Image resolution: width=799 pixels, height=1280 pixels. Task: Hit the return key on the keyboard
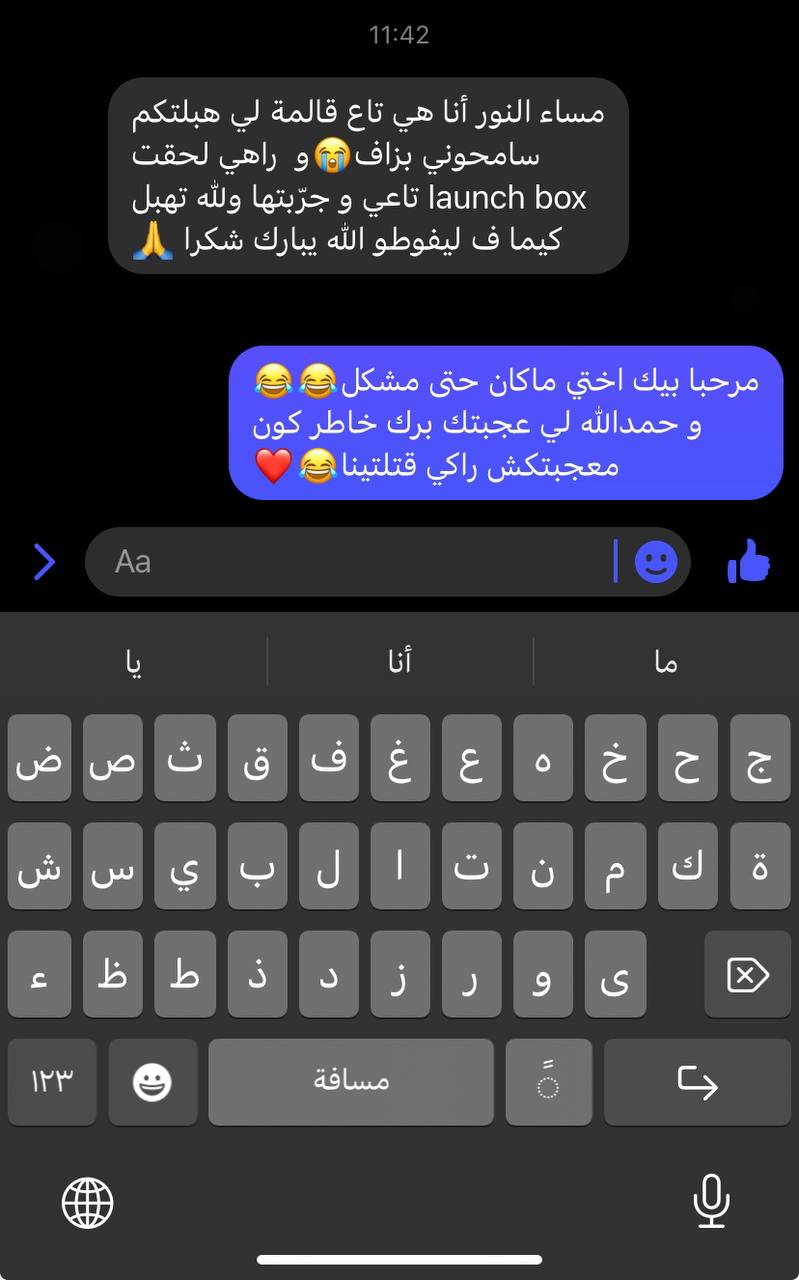coord(697,1082)
